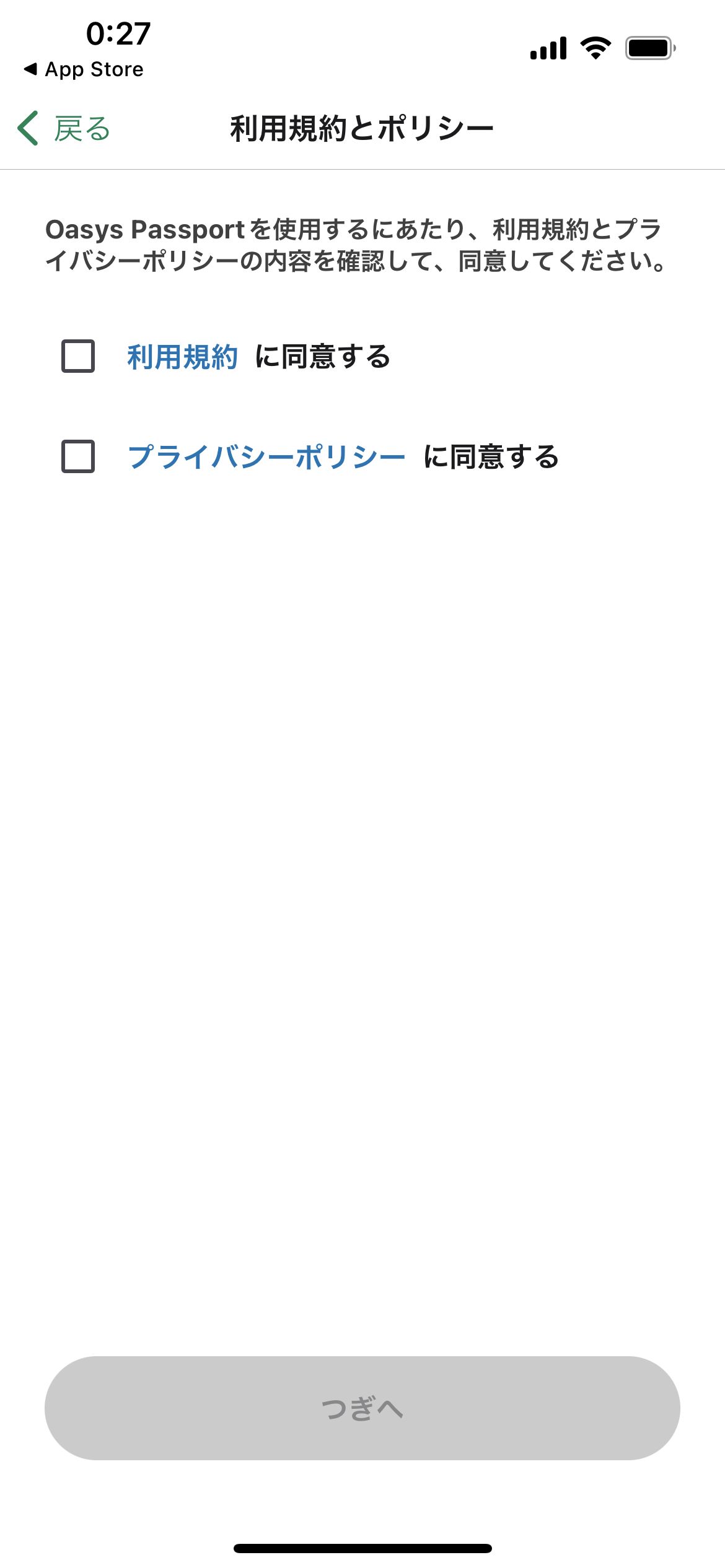This screenshot has height=1568, width=725.
Task: Open the プライバシーポリシー link
Action: [266, 457]
